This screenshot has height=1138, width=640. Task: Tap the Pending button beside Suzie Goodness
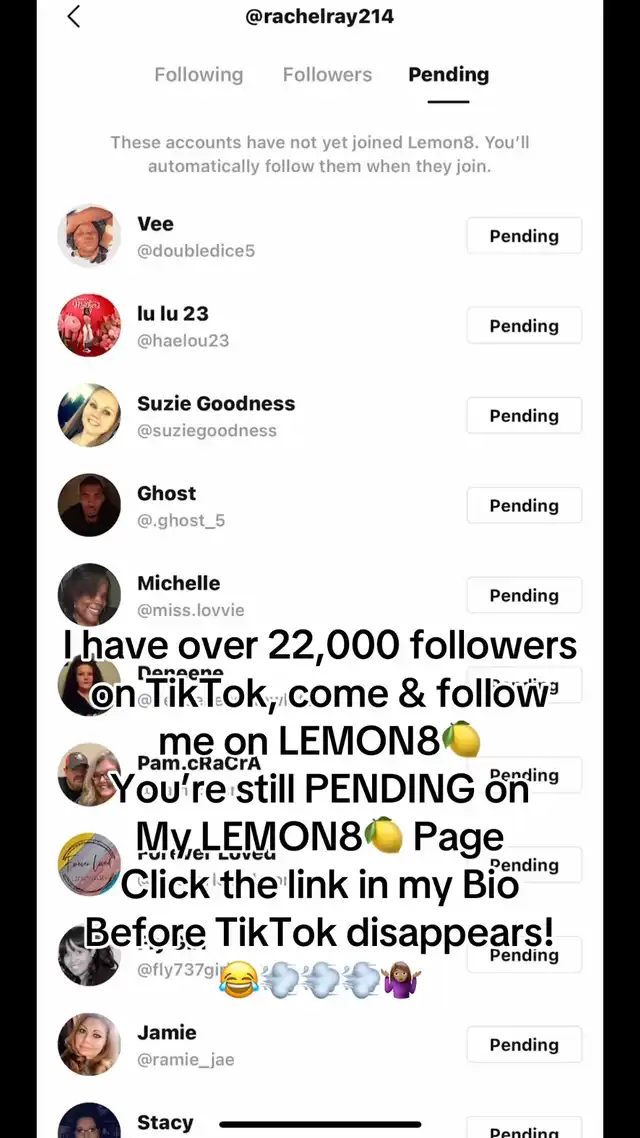pyautogui.click(x=523, y=416)
